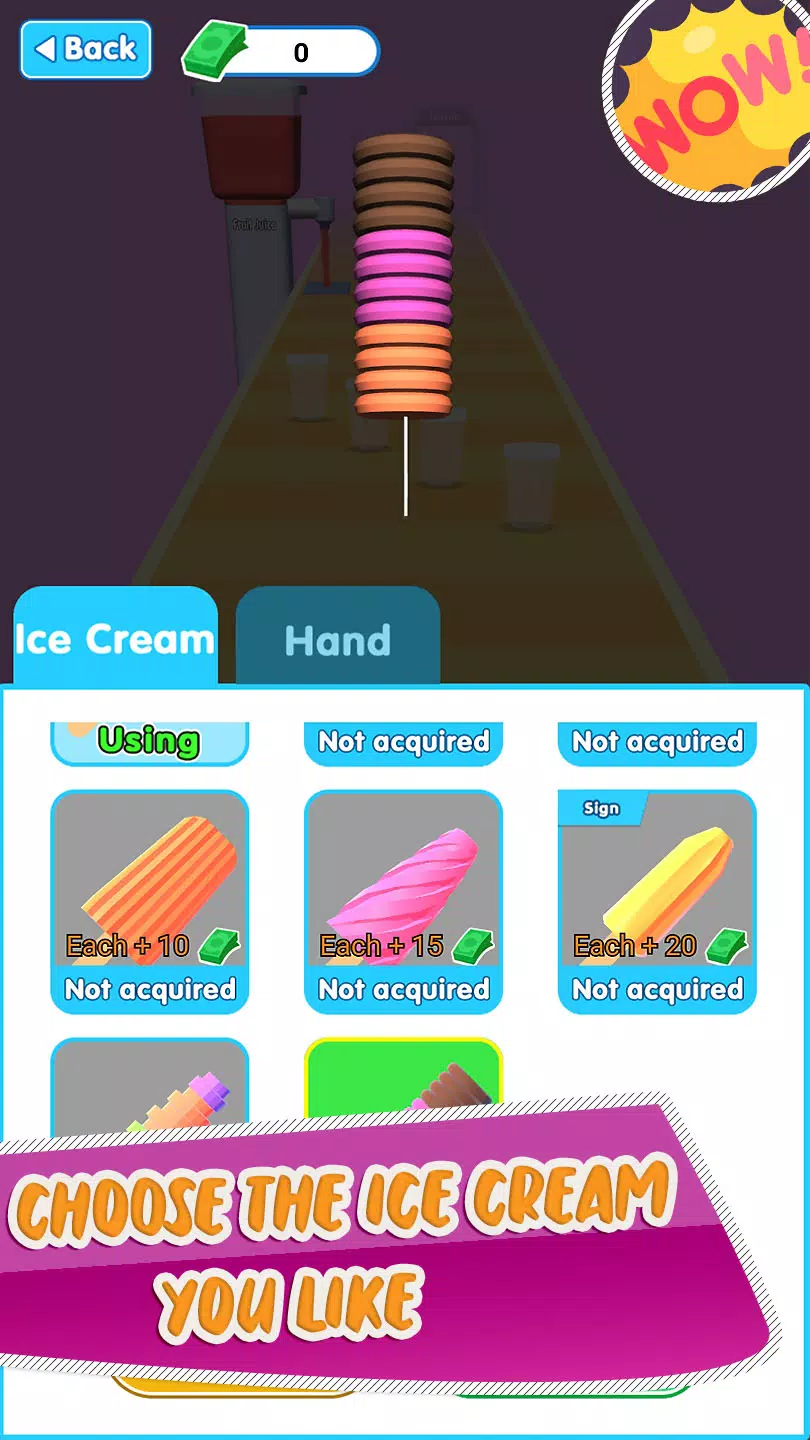Pick the ice cream card marked Using

point(150,742)
